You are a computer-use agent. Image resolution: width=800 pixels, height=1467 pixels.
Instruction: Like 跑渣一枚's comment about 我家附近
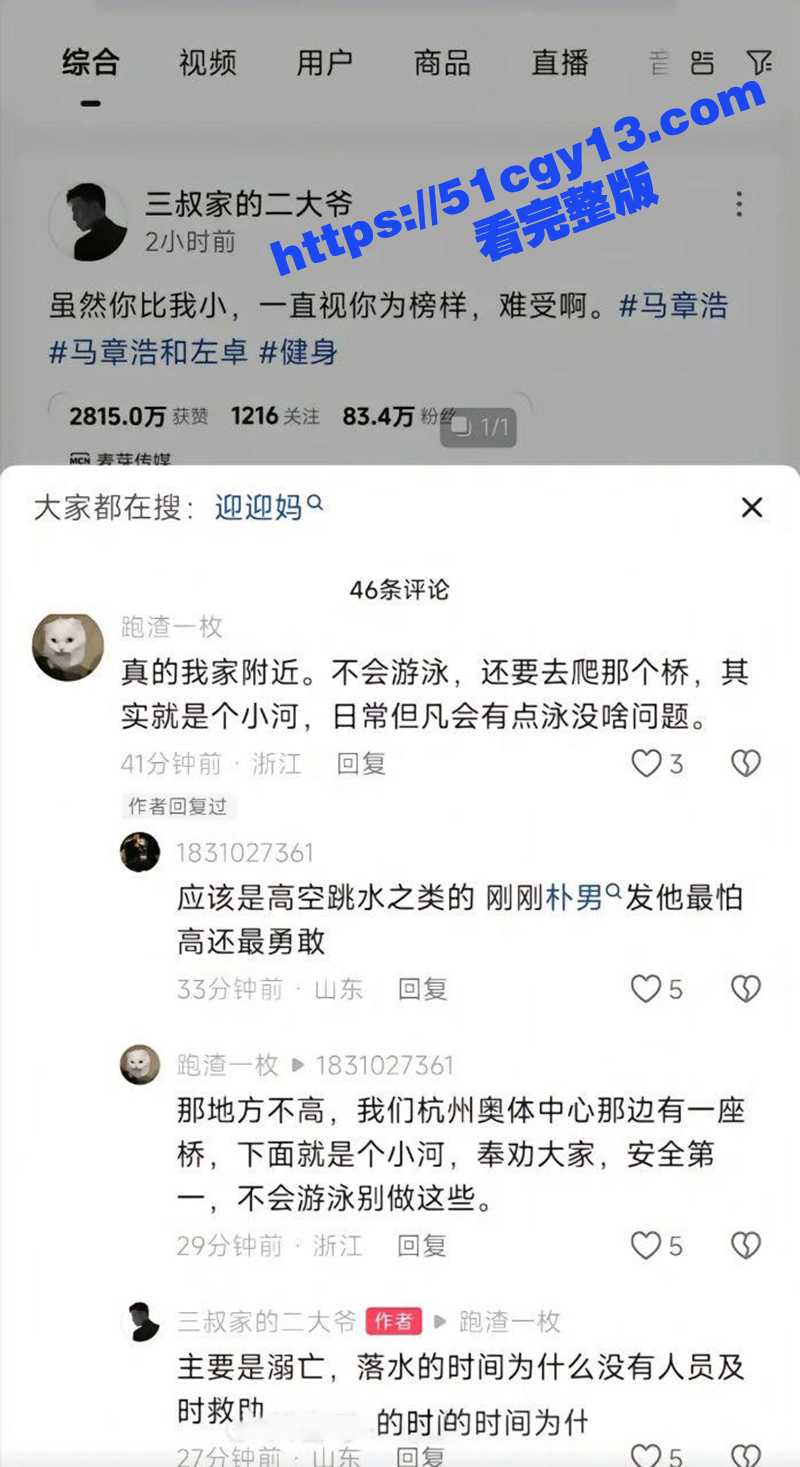coord(647,764)
